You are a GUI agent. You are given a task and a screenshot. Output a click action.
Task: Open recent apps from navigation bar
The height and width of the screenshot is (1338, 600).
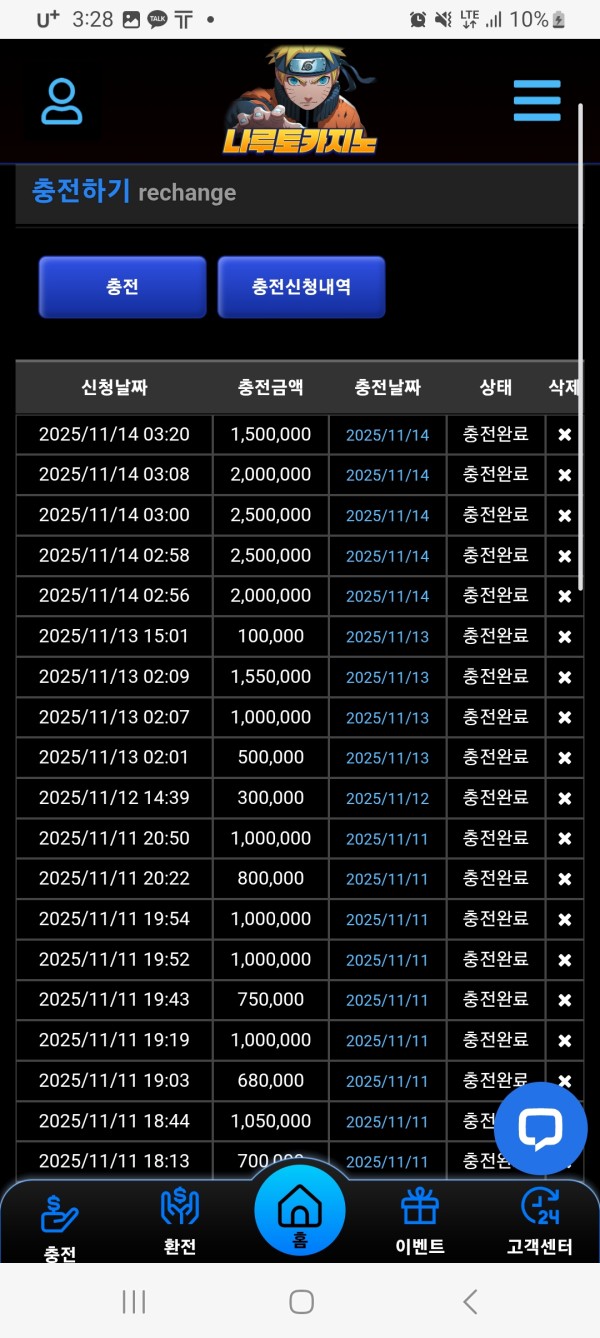click(133, 1301)
